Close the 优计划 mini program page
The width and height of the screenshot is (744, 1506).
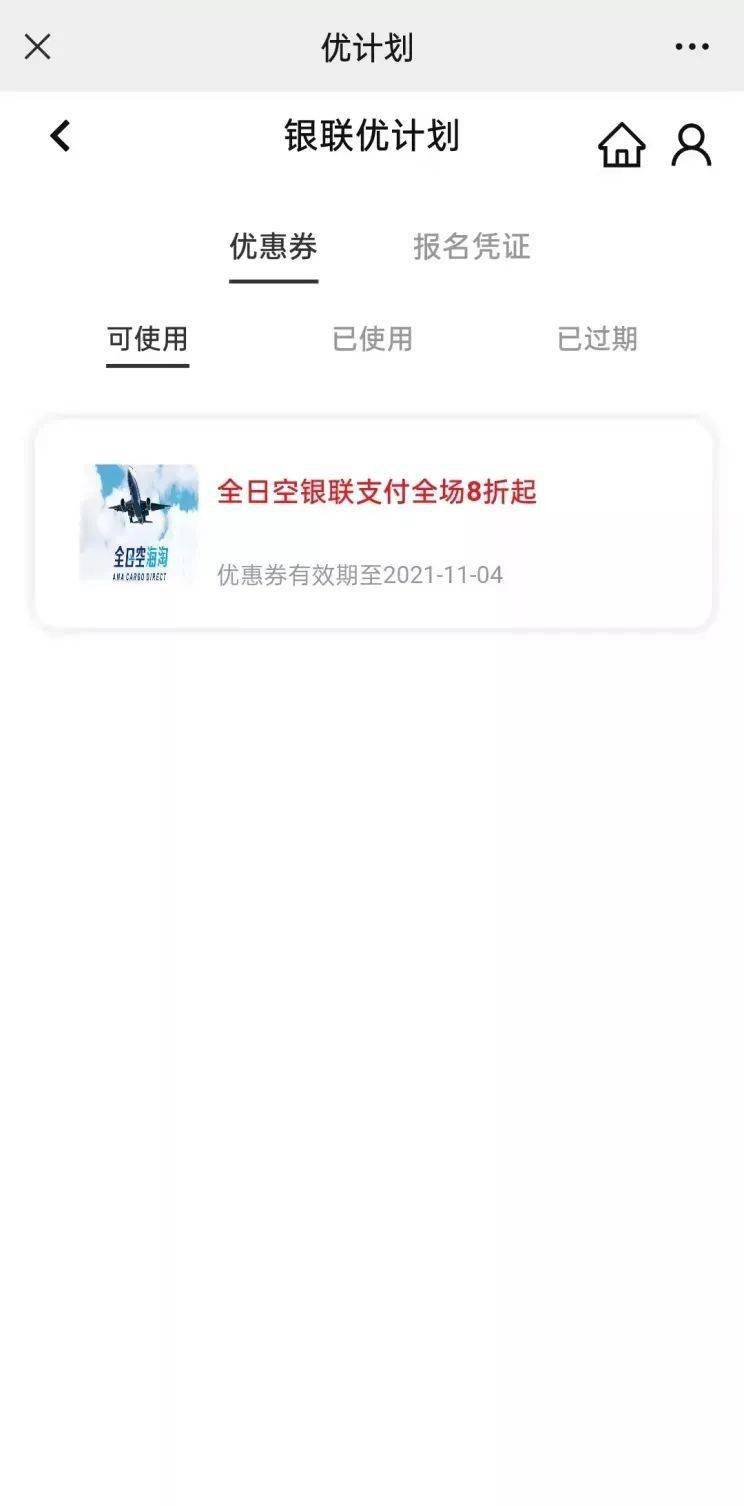coord(37,46)
